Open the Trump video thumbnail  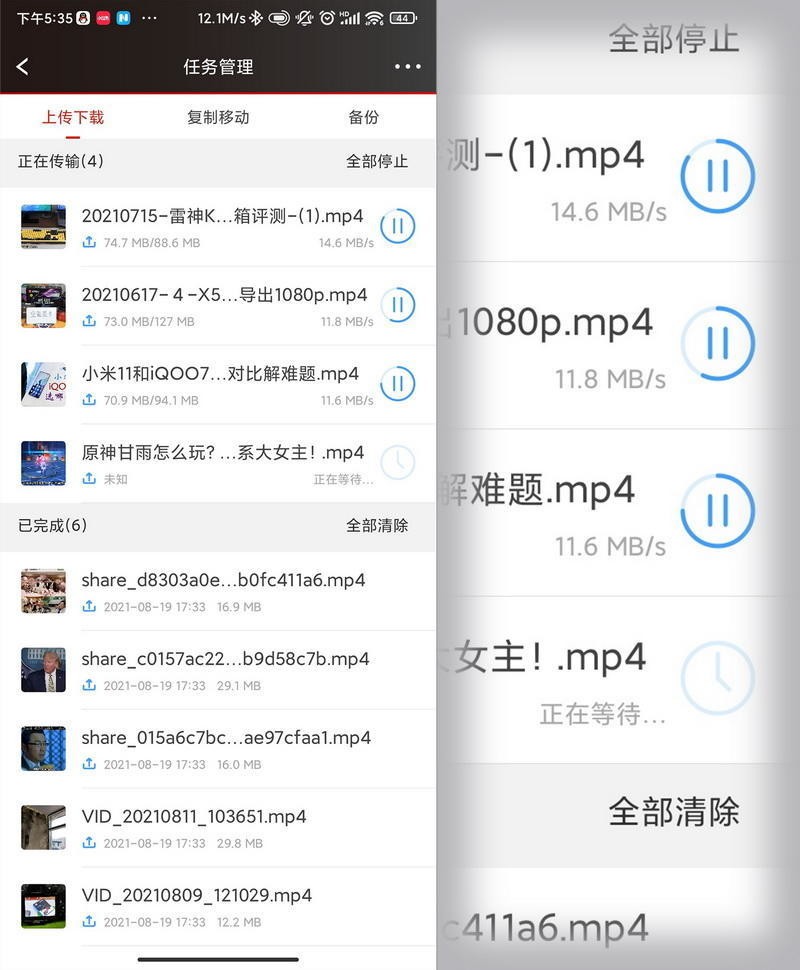[x=42, y=668]
